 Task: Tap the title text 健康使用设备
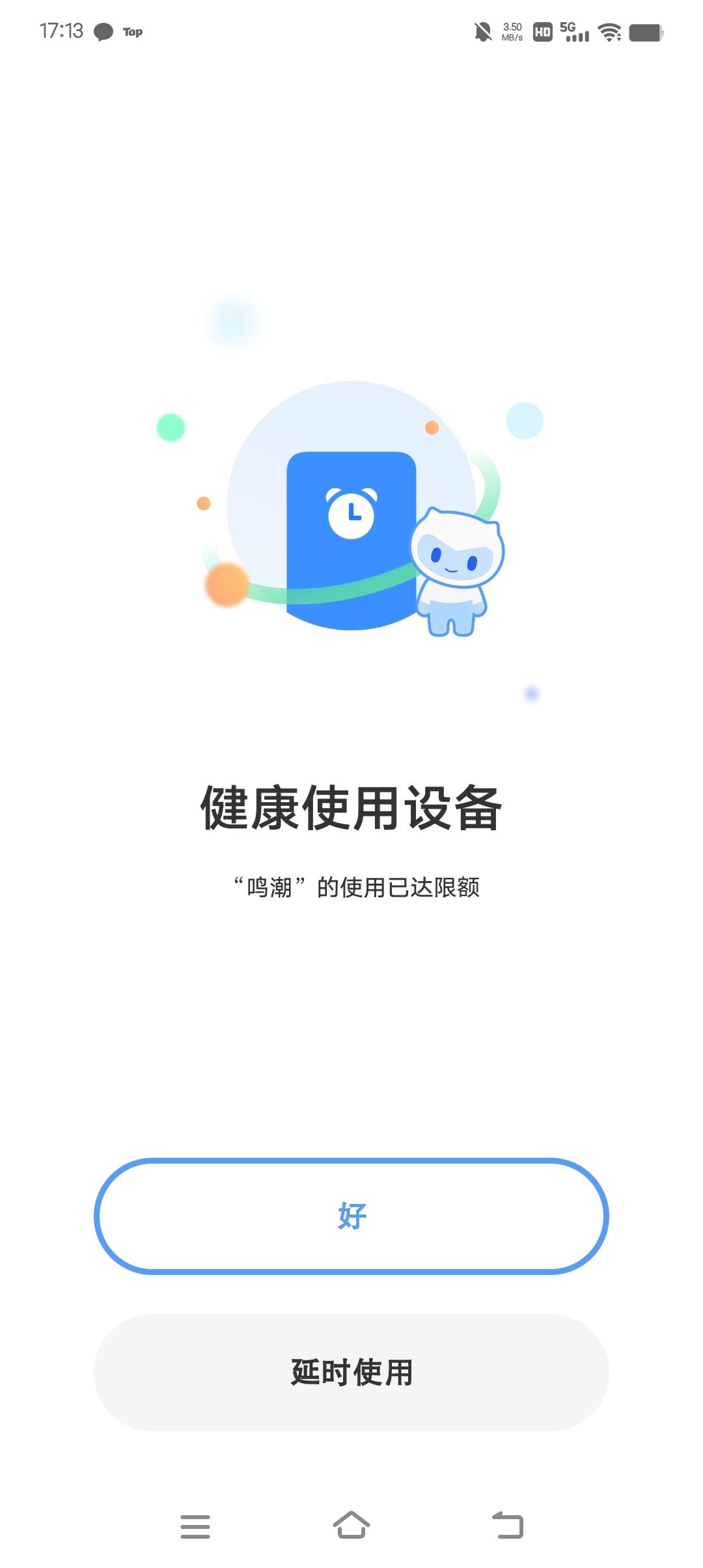click(x=351, y=806)
